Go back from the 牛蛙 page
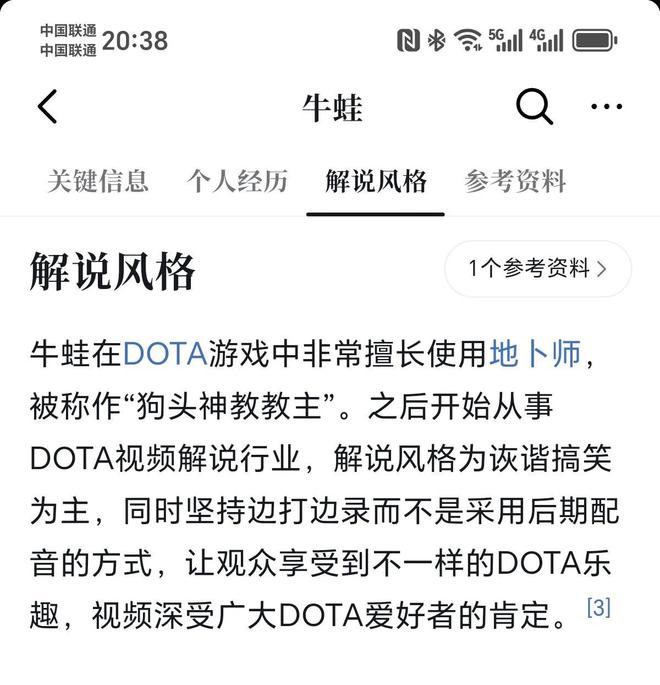This screenshot has height=685, width=660. (47, 106)
